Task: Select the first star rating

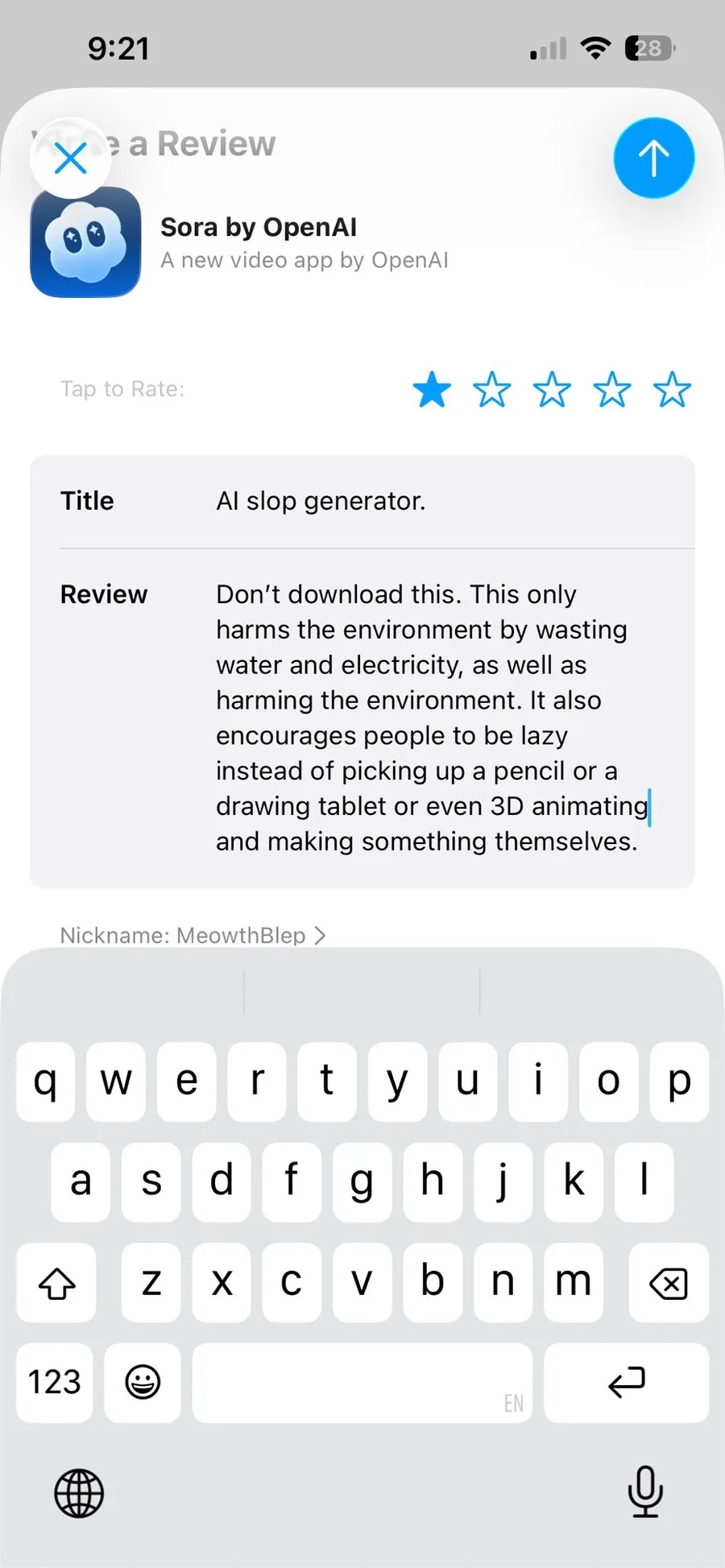Action: click(x=432, y=390)
